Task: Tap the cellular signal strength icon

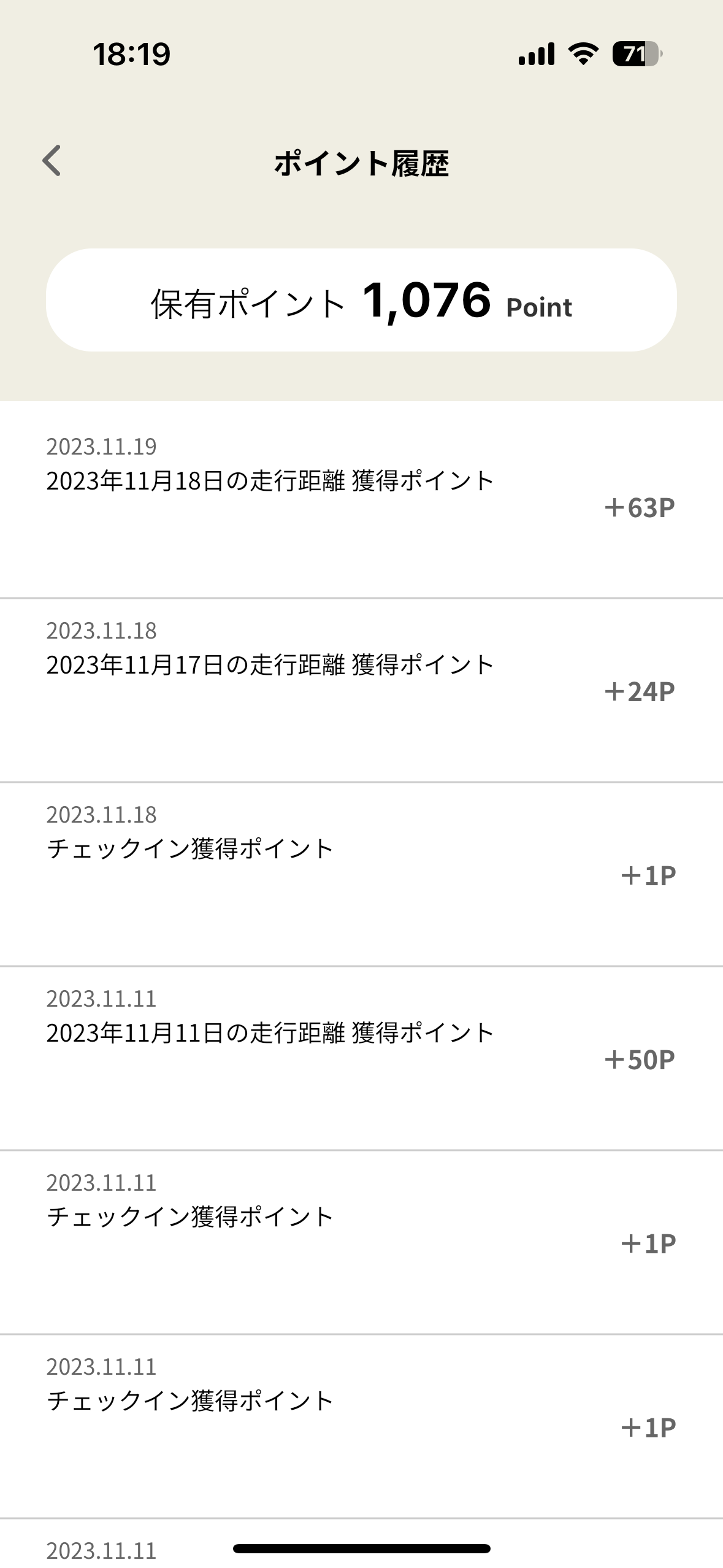Action: 537,54
